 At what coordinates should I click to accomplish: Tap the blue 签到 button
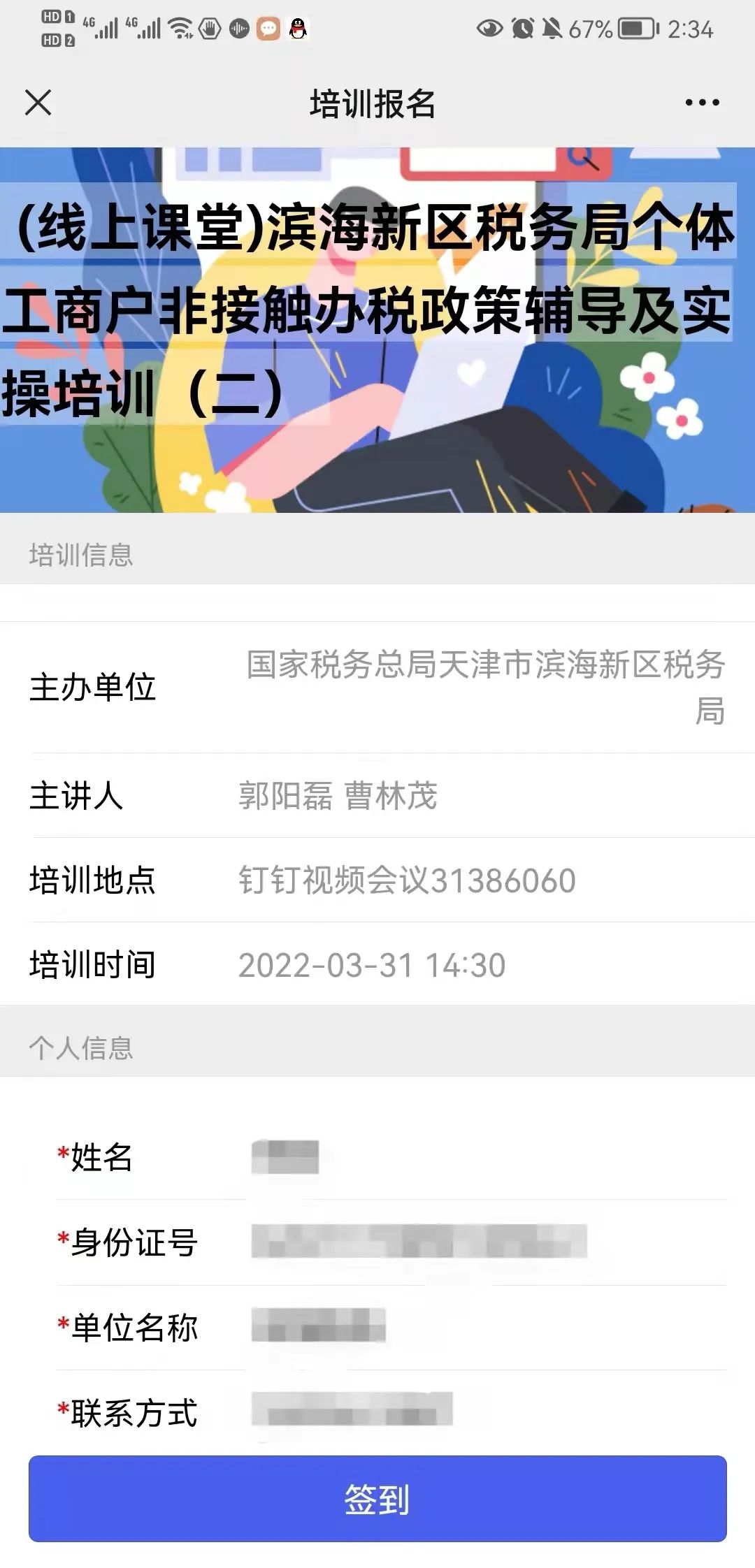(377, 1499)
